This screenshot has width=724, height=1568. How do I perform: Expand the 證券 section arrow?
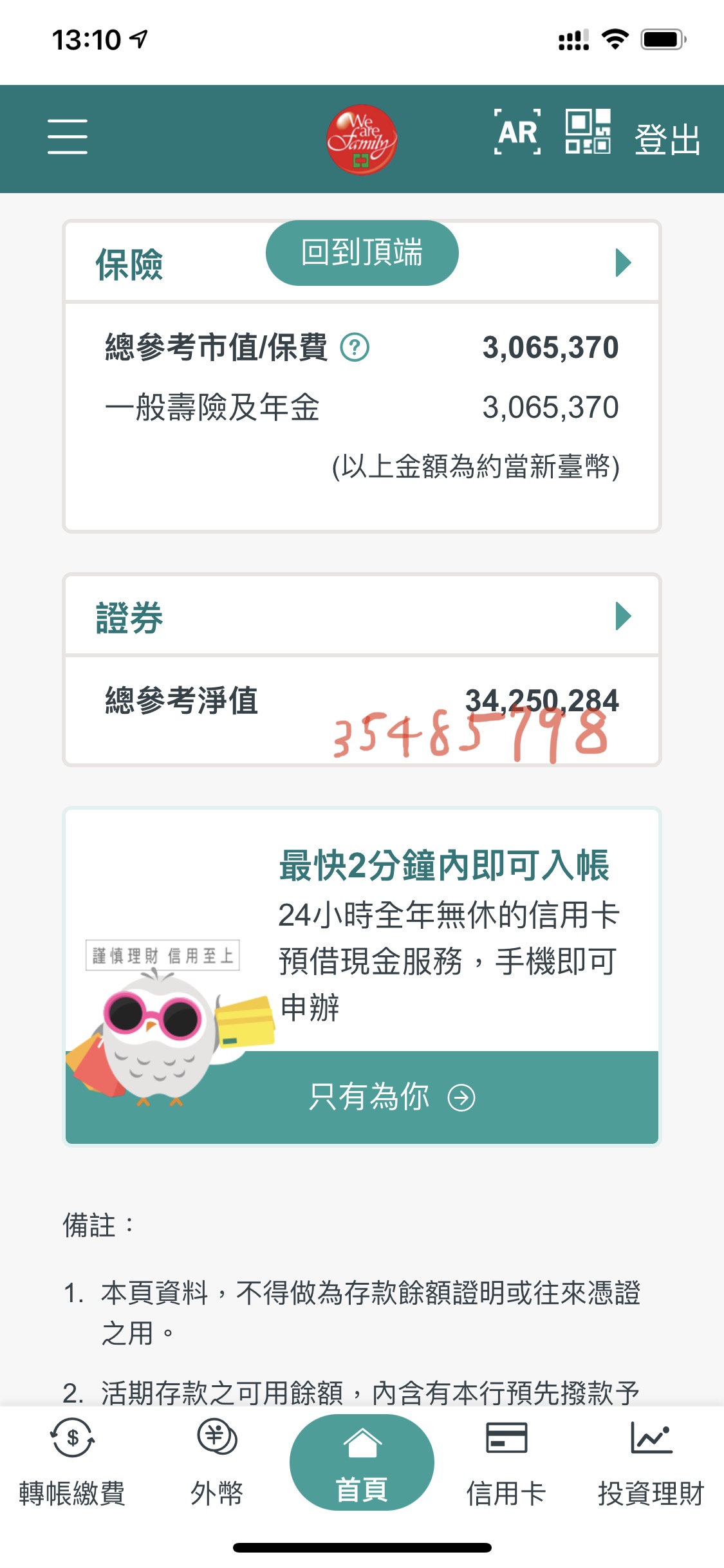coord(622,616)
